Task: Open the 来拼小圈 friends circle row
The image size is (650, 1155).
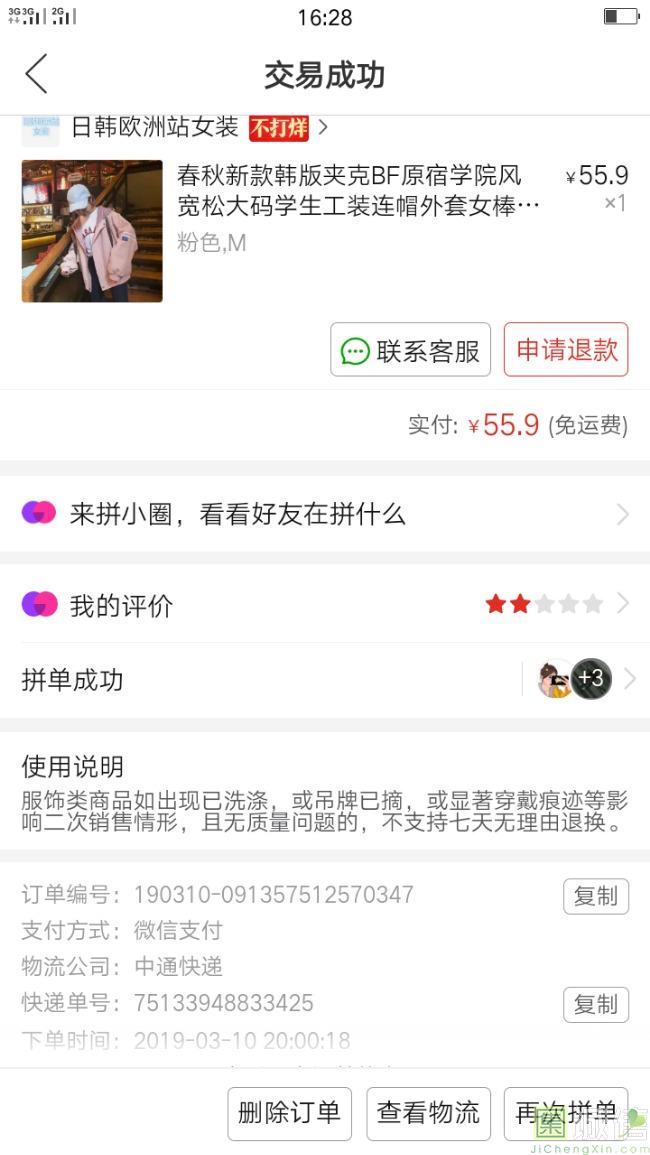Action: (325, 514)
